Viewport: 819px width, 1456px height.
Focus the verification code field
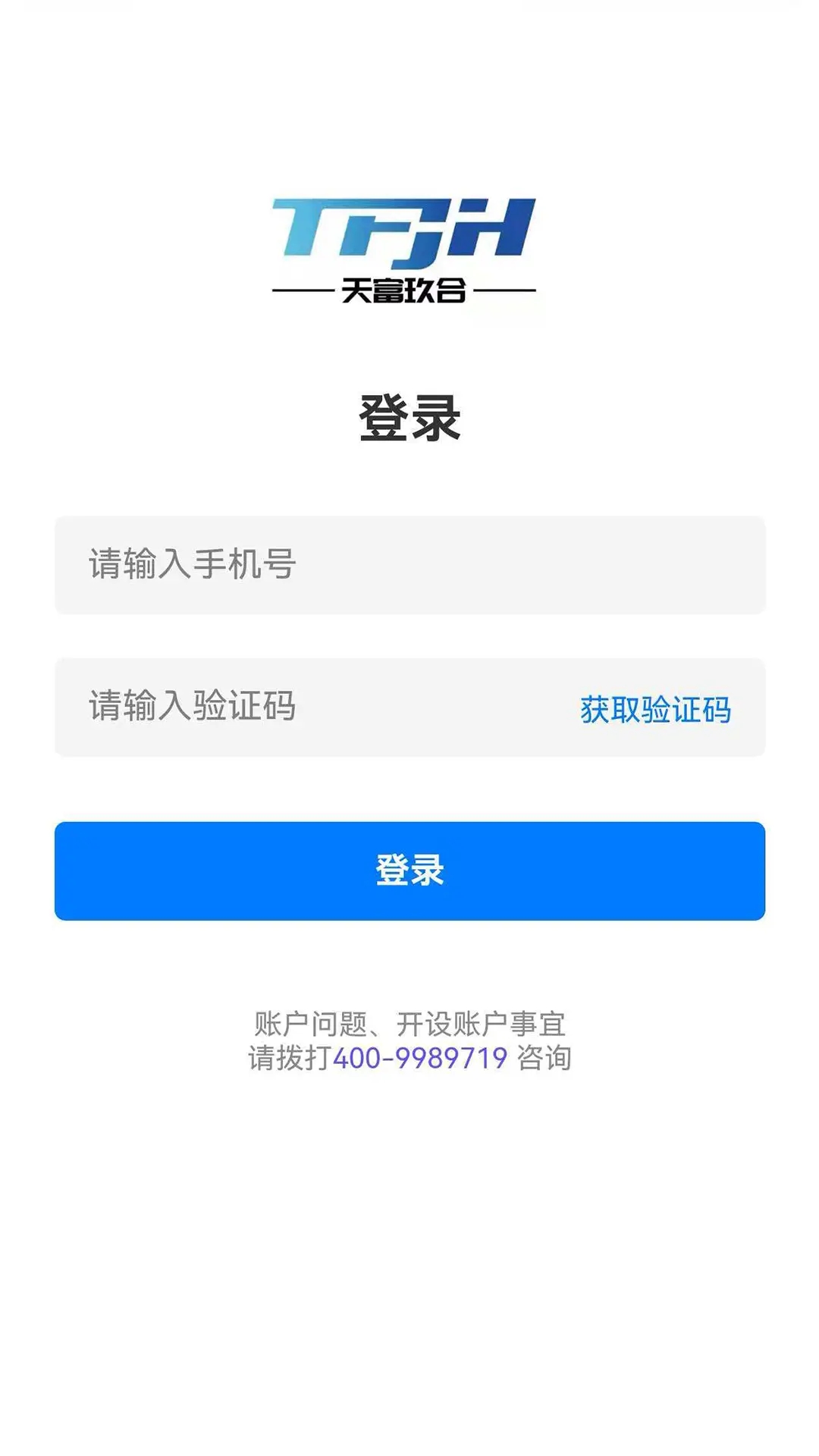[303, 707]
